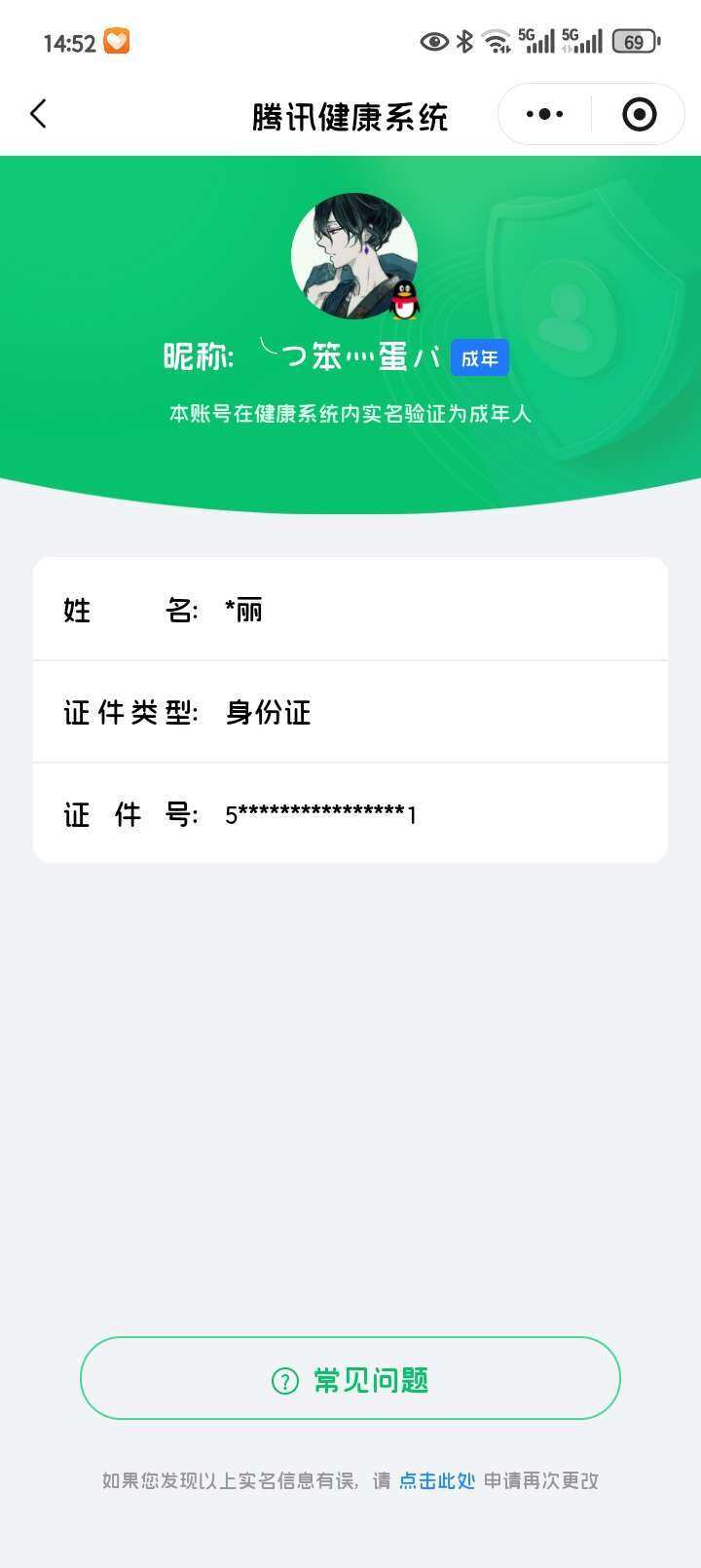Tap the circular exit mini-program button

pos(638,114)
